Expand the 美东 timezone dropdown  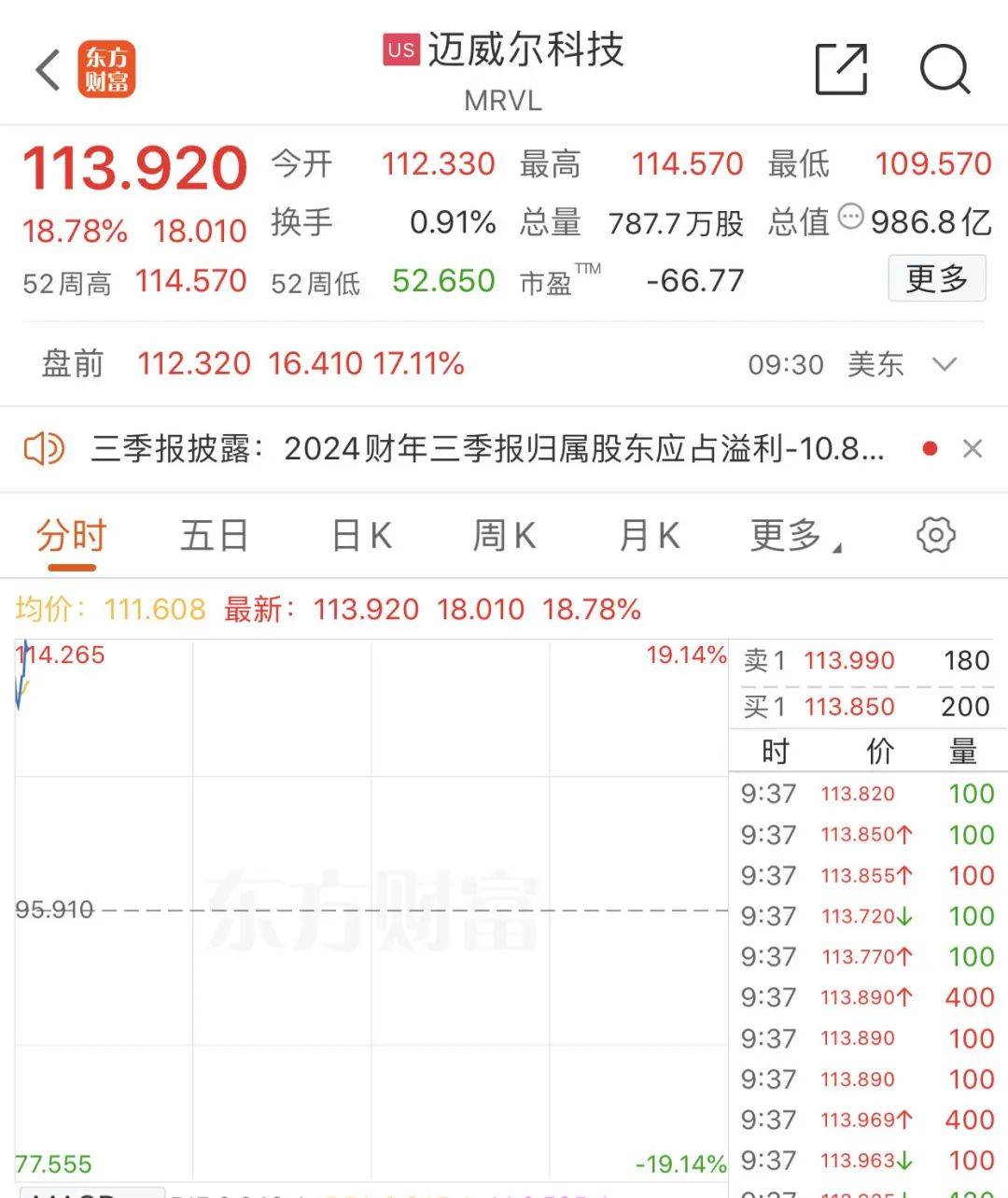[945, 364]
